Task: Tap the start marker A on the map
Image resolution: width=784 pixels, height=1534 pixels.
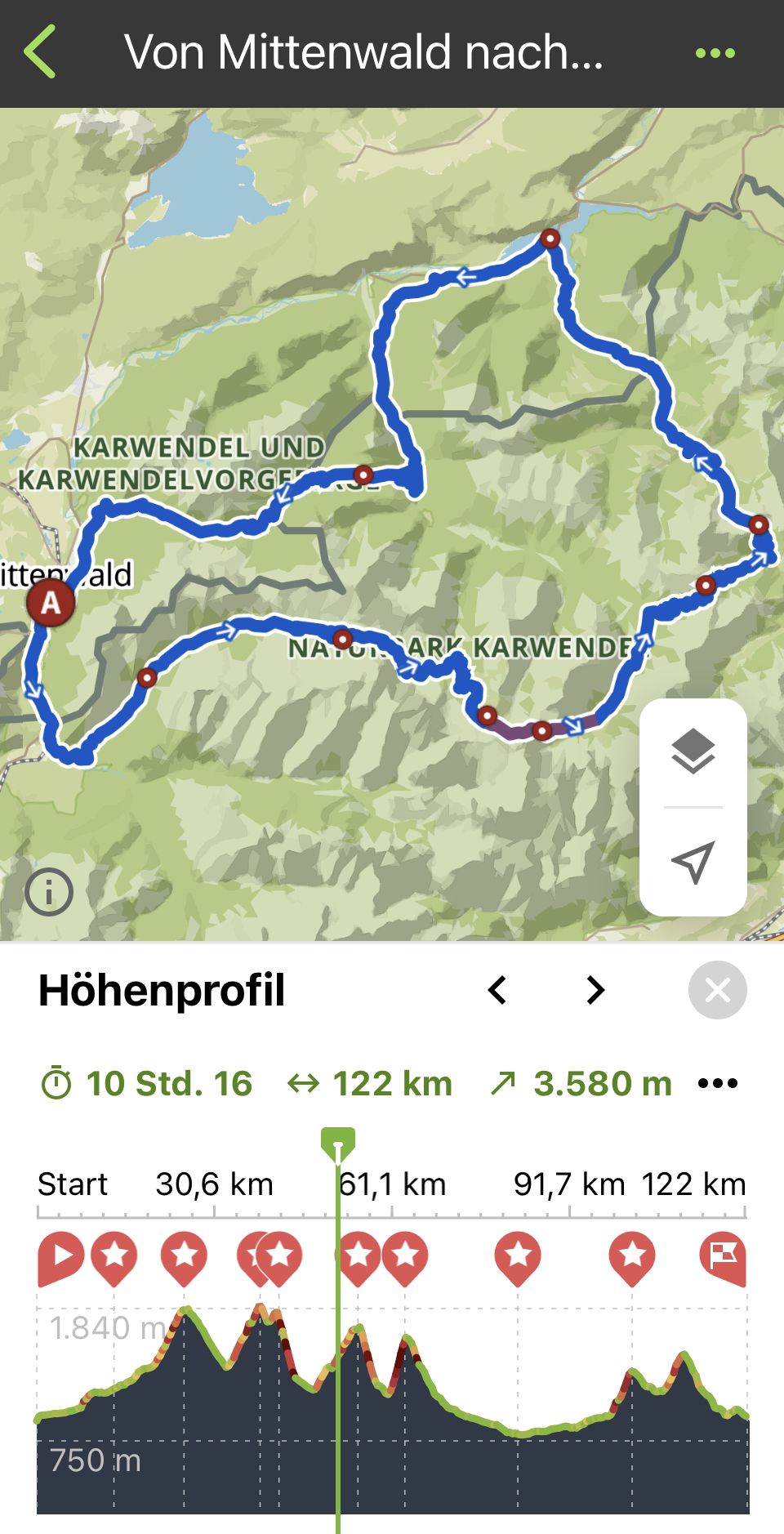Action: point(51,604)
